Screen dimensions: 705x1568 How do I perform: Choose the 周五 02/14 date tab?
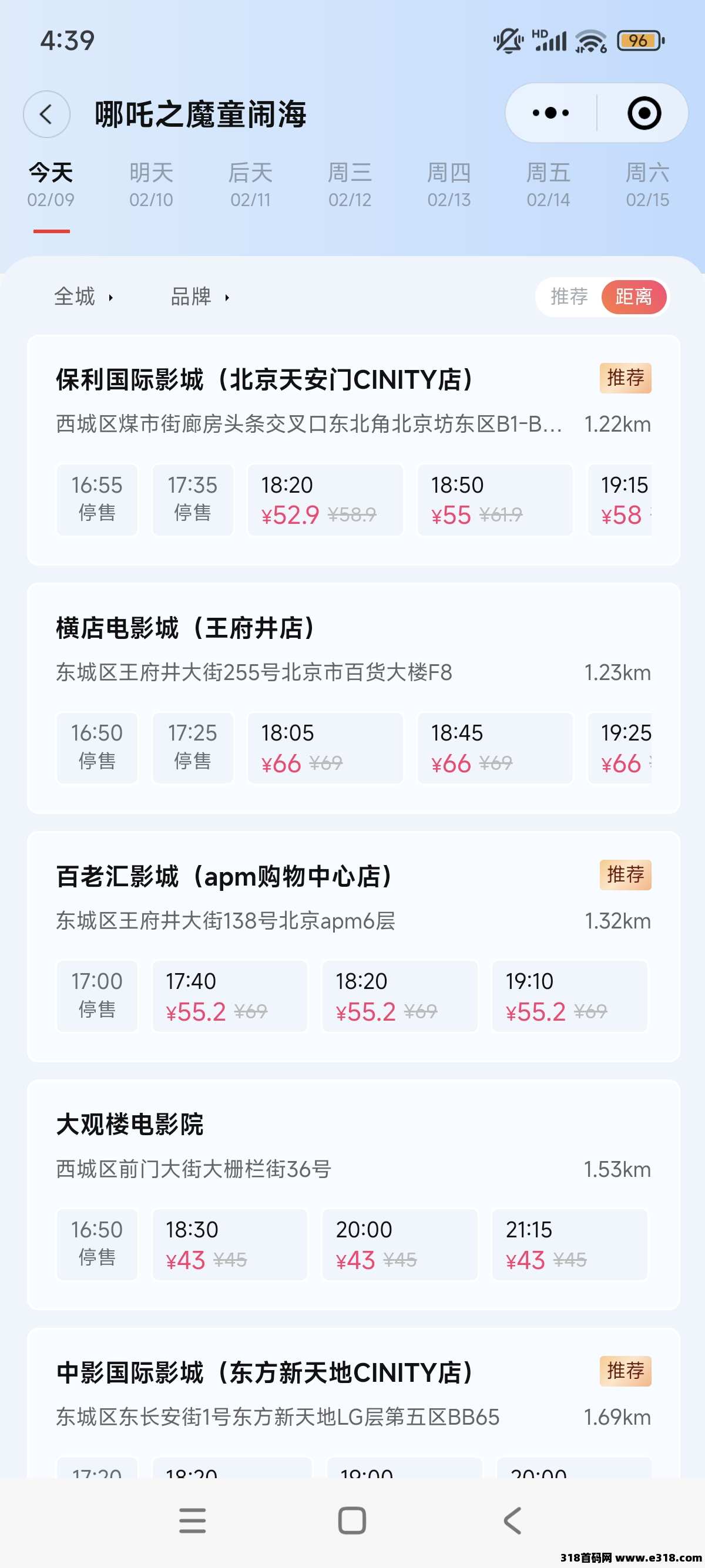(x=548, y=185)
